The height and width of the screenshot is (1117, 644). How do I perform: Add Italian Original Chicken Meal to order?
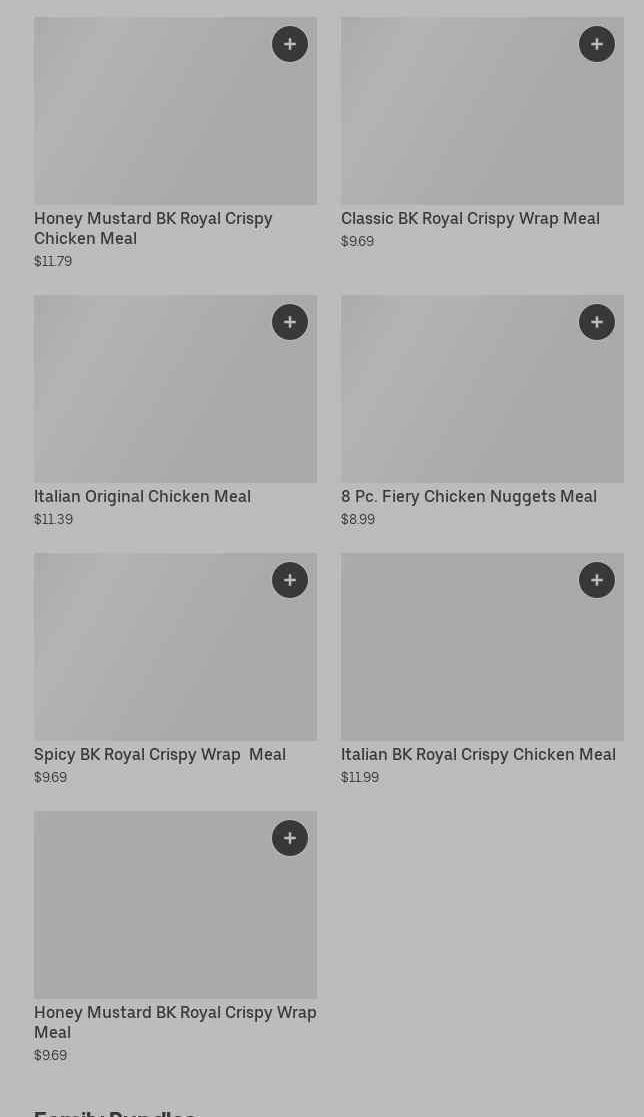point(290,322)
